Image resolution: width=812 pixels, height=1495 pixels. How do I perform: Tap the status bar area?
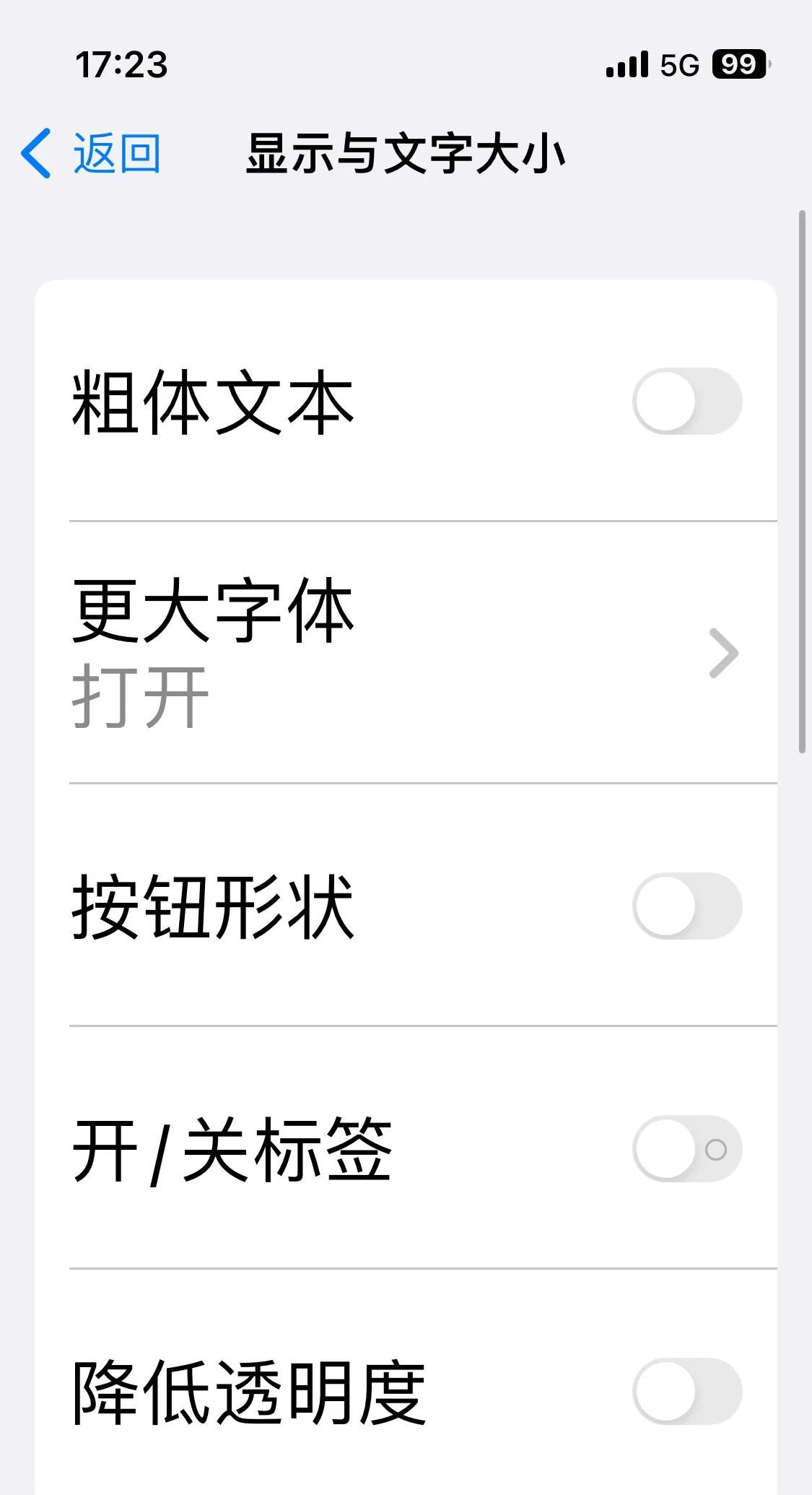pos(406,65)
